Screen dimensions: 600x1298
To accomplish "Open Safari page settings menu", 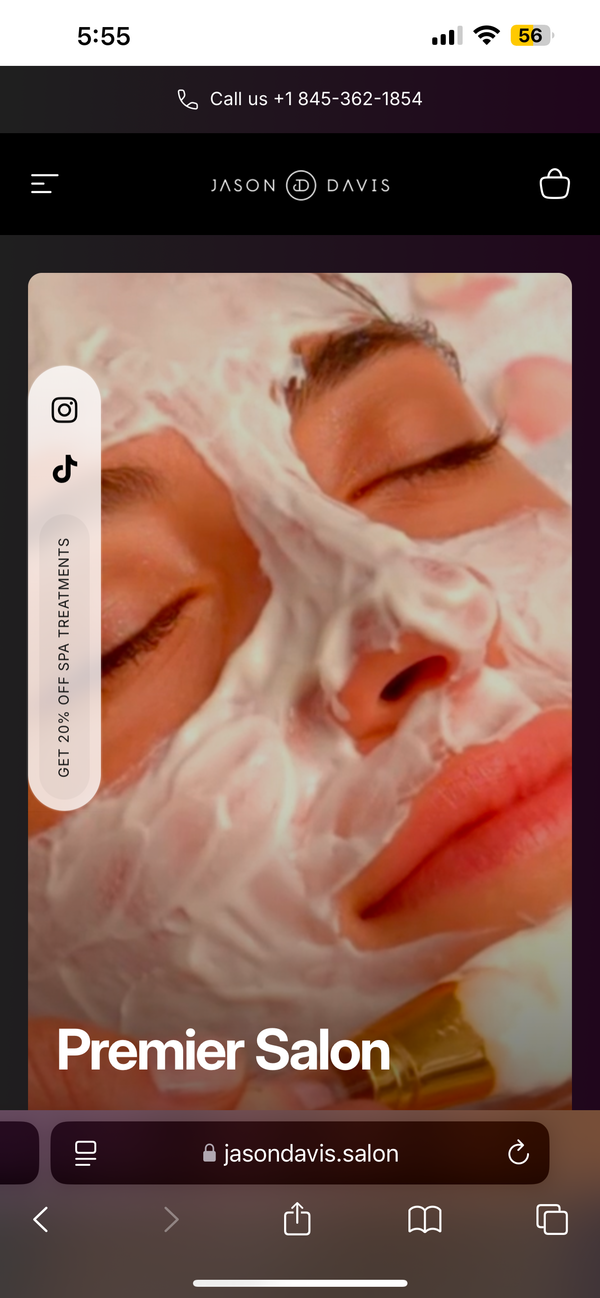I will 86,1153.
